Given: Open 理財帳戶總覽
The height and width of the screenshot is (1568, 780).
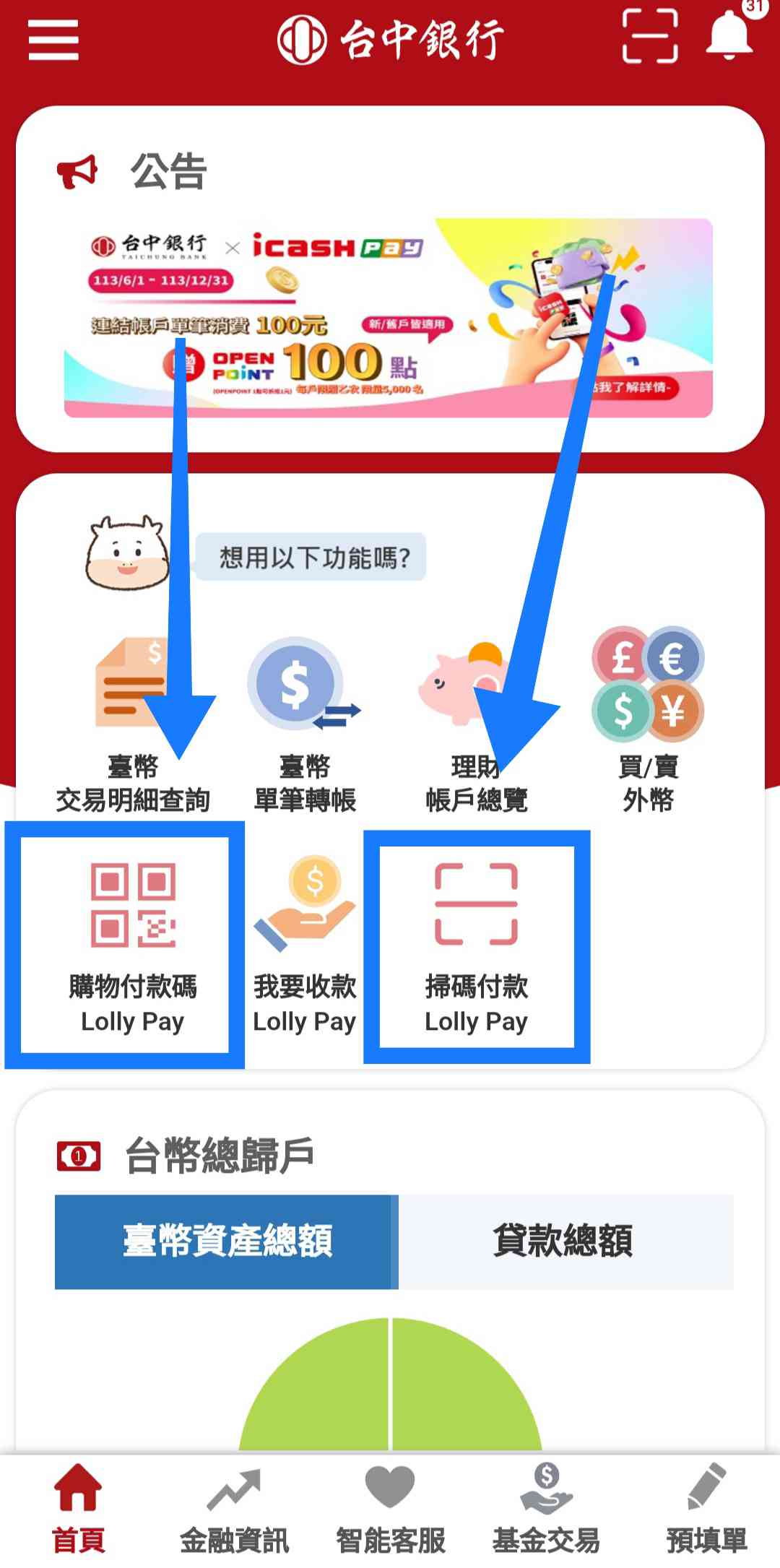Looking at the screenshot, I should click(476, 722).
